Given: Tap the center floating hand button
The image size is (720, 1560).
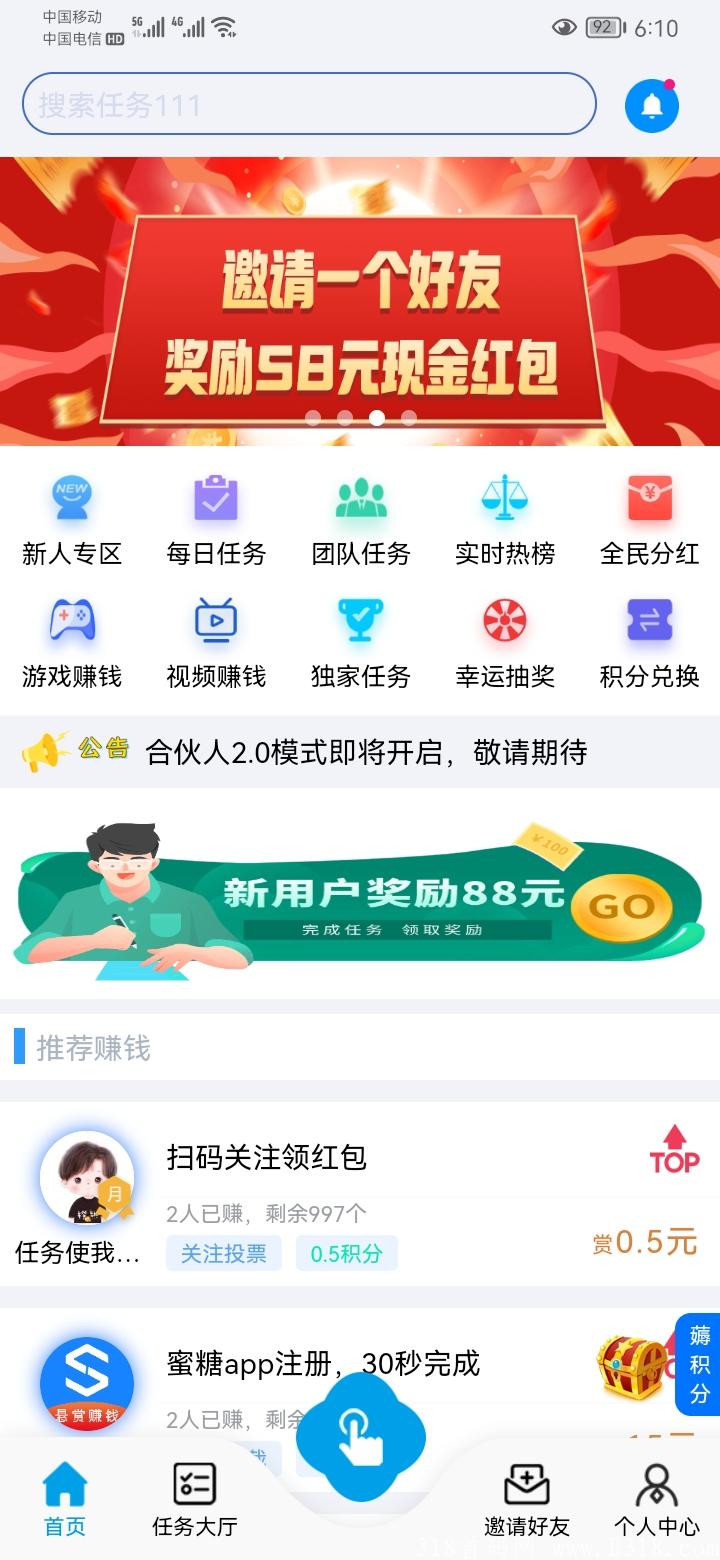Looking at the screenshot, I should click(360, 1437).
